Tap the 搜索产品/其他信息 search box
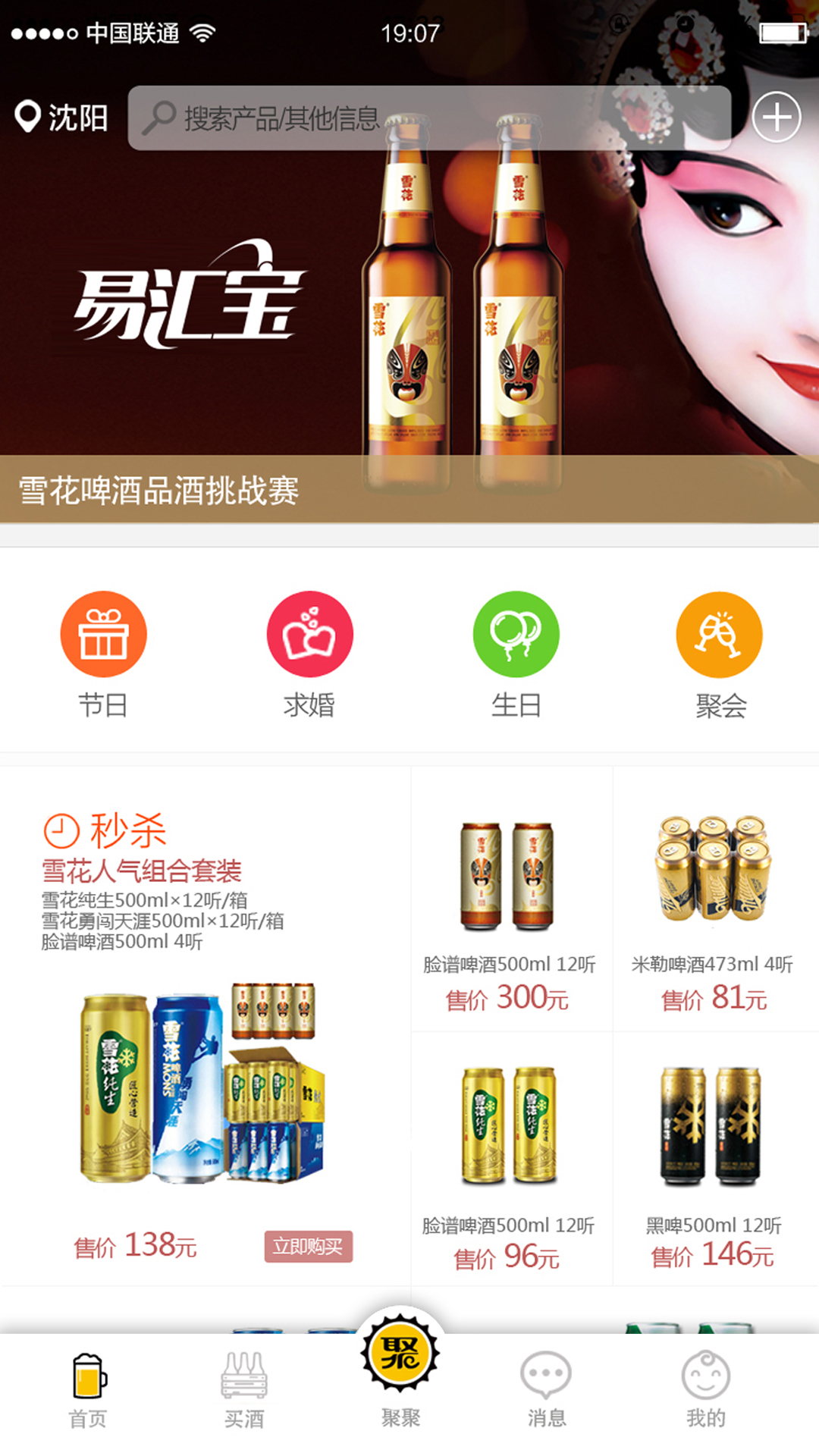 (x=428, y=118)
